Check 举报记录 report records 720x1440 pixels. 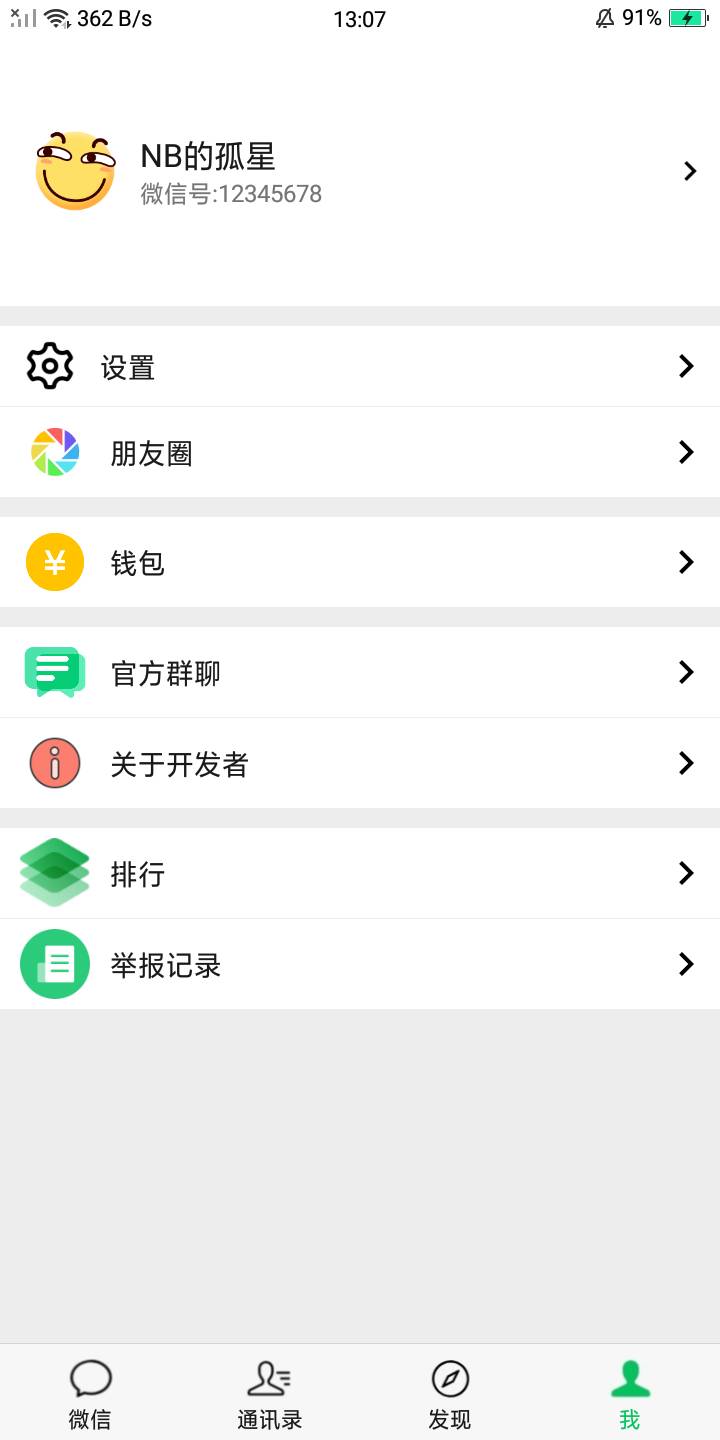coord(360,965)
